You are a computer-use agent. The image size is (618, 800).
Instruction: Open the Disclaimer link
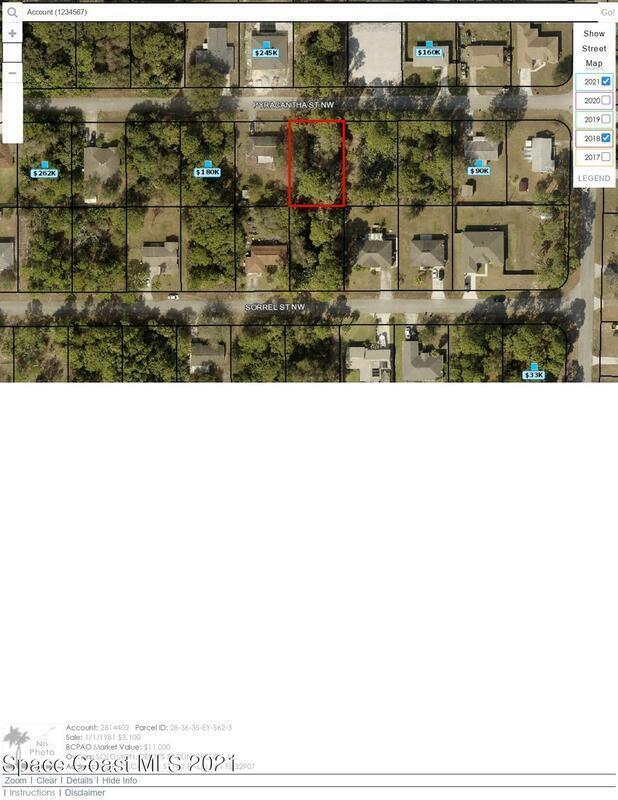pyautogui.click(x=84, y=792)
